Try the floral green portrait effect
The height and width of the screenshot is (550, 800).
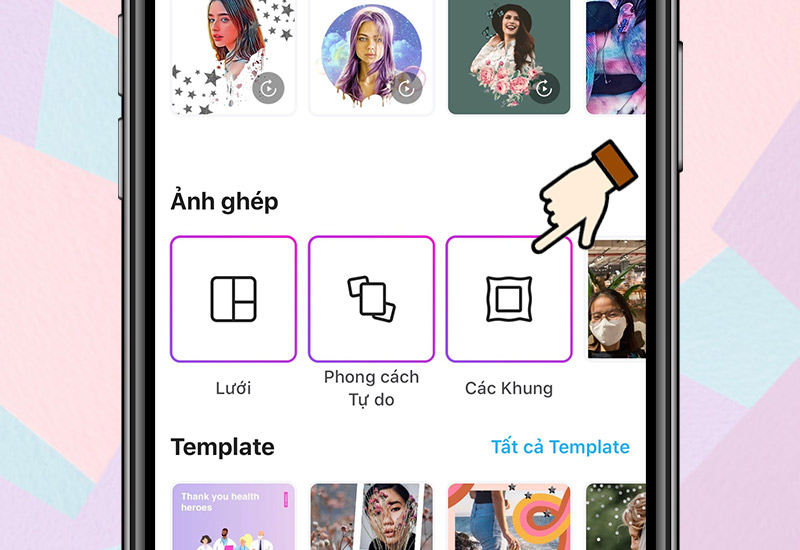click(508, 55)
